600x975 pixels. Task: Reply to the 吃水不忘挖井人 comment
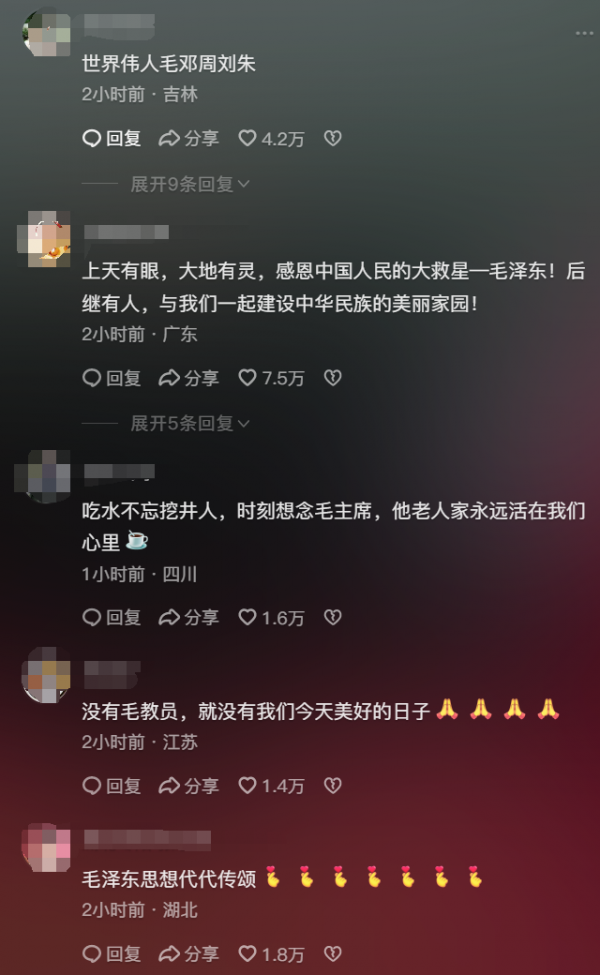coord(111,618)
